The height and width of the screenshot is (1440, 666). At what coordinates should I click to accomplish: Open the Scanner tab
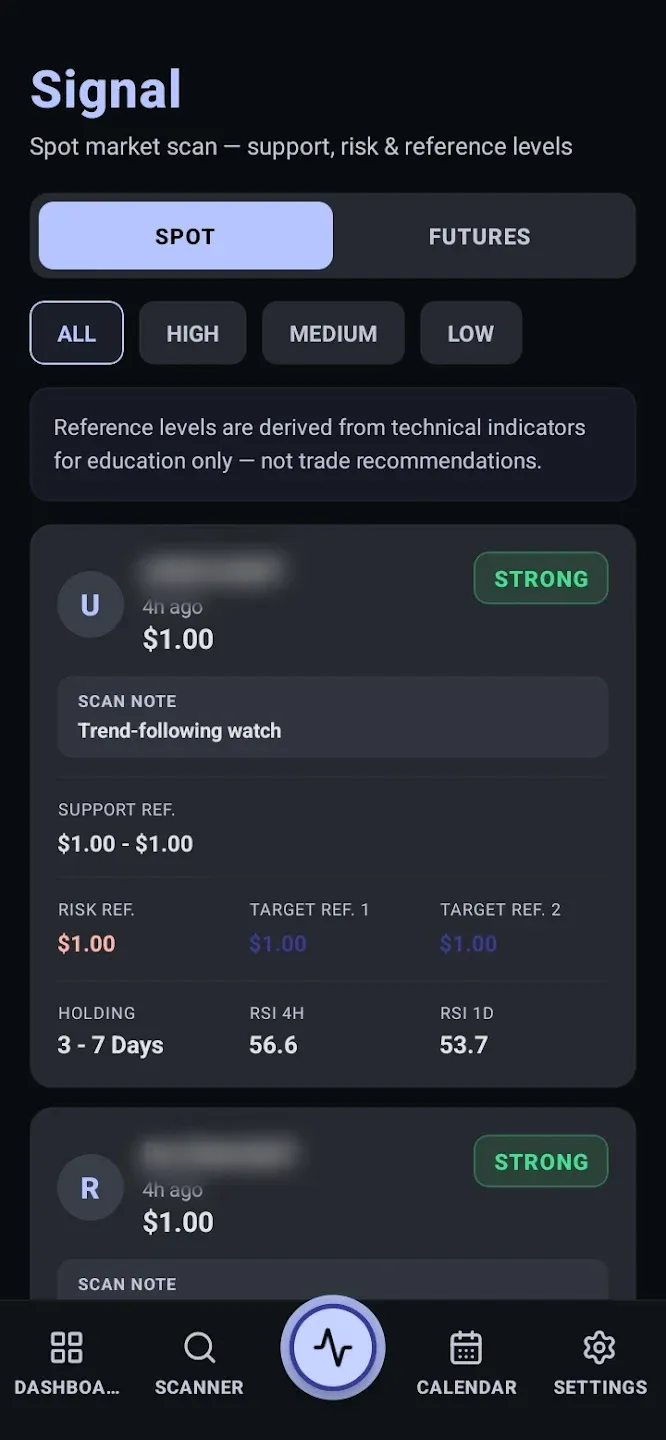point(199,1364)
